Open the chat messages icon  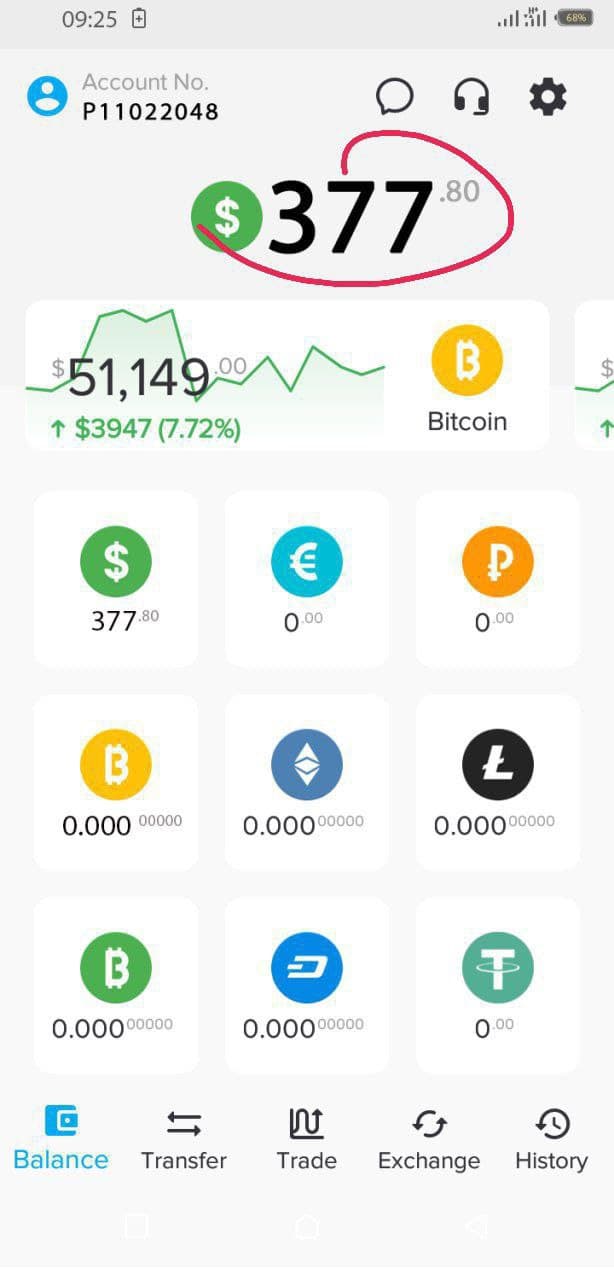[394, 97]
